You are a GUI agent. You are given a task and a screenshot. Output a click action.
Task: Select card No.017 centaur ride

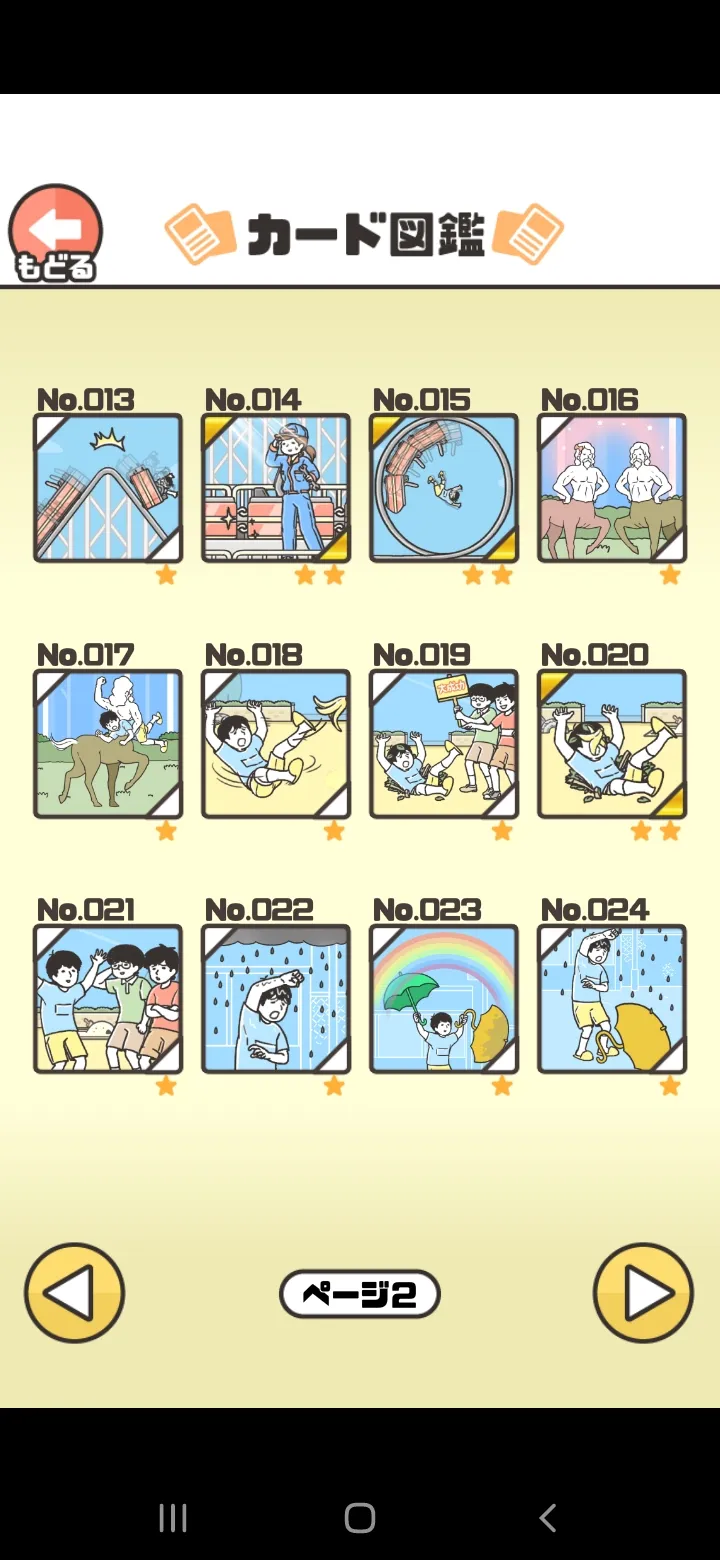click(x=108, y=744)
